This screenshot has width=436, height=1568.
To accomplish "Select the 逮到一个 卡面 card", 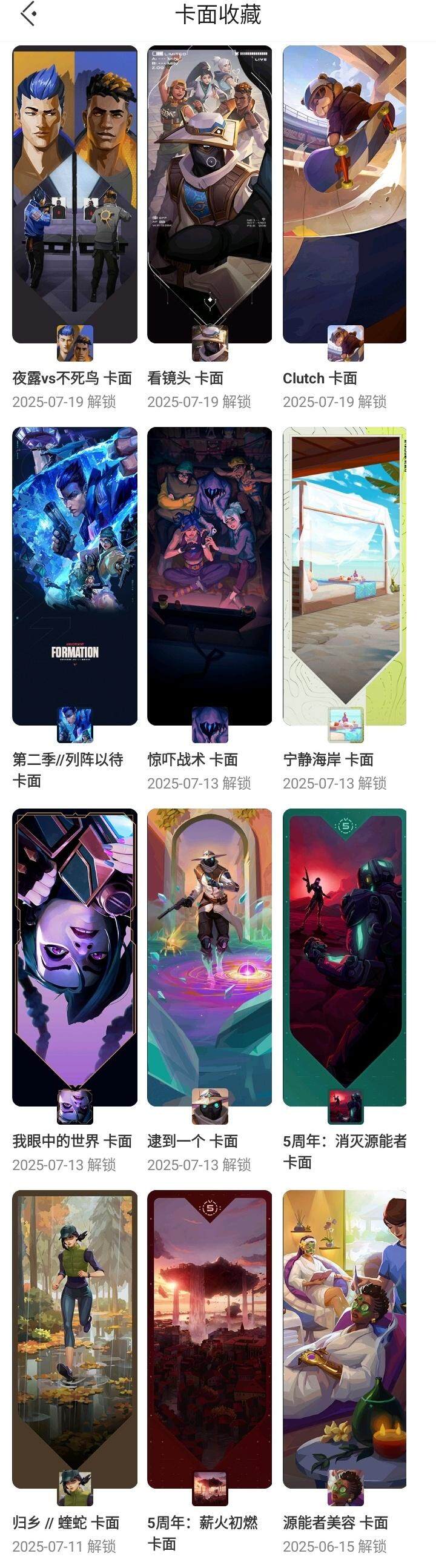I will 210,957.
